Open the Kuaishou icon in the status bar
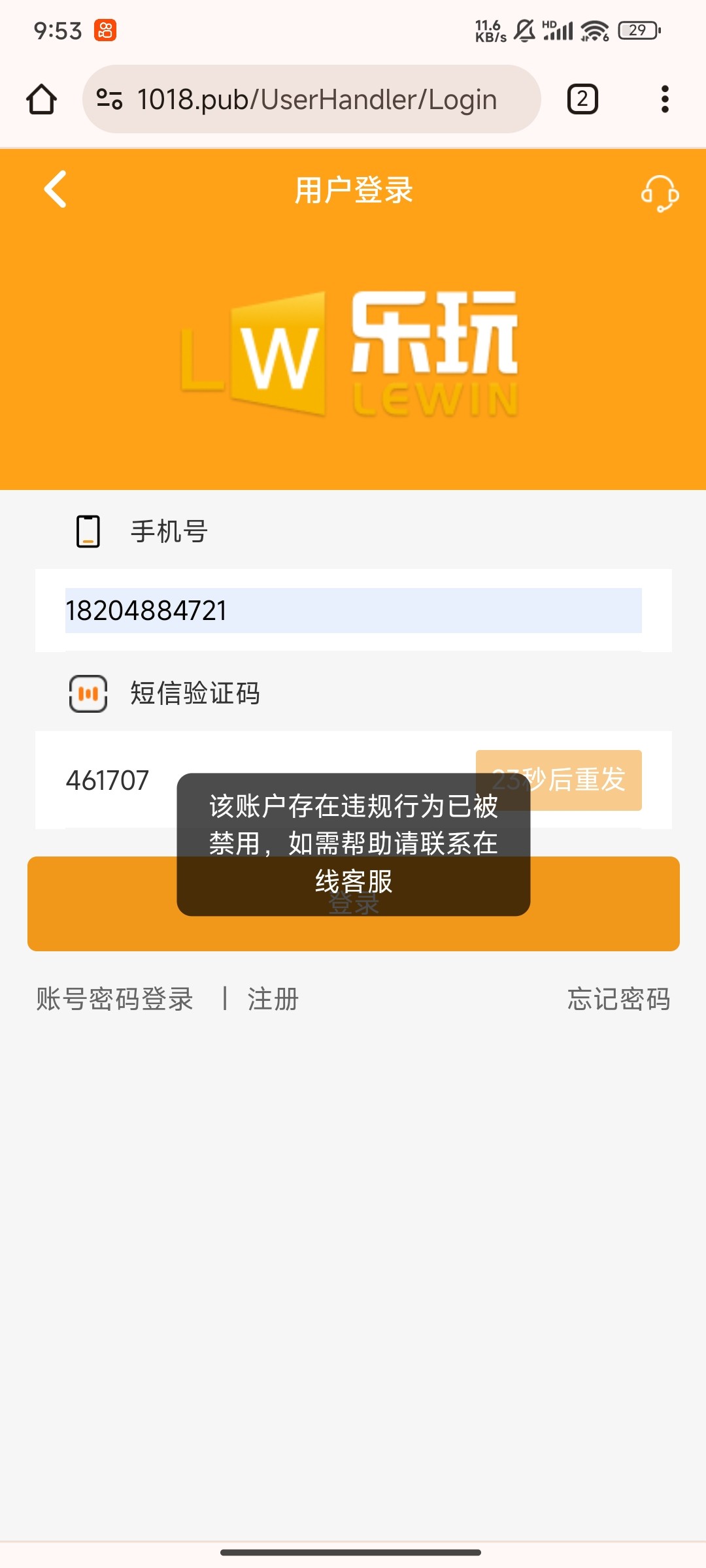706x1568 pixels. (105, 29)
